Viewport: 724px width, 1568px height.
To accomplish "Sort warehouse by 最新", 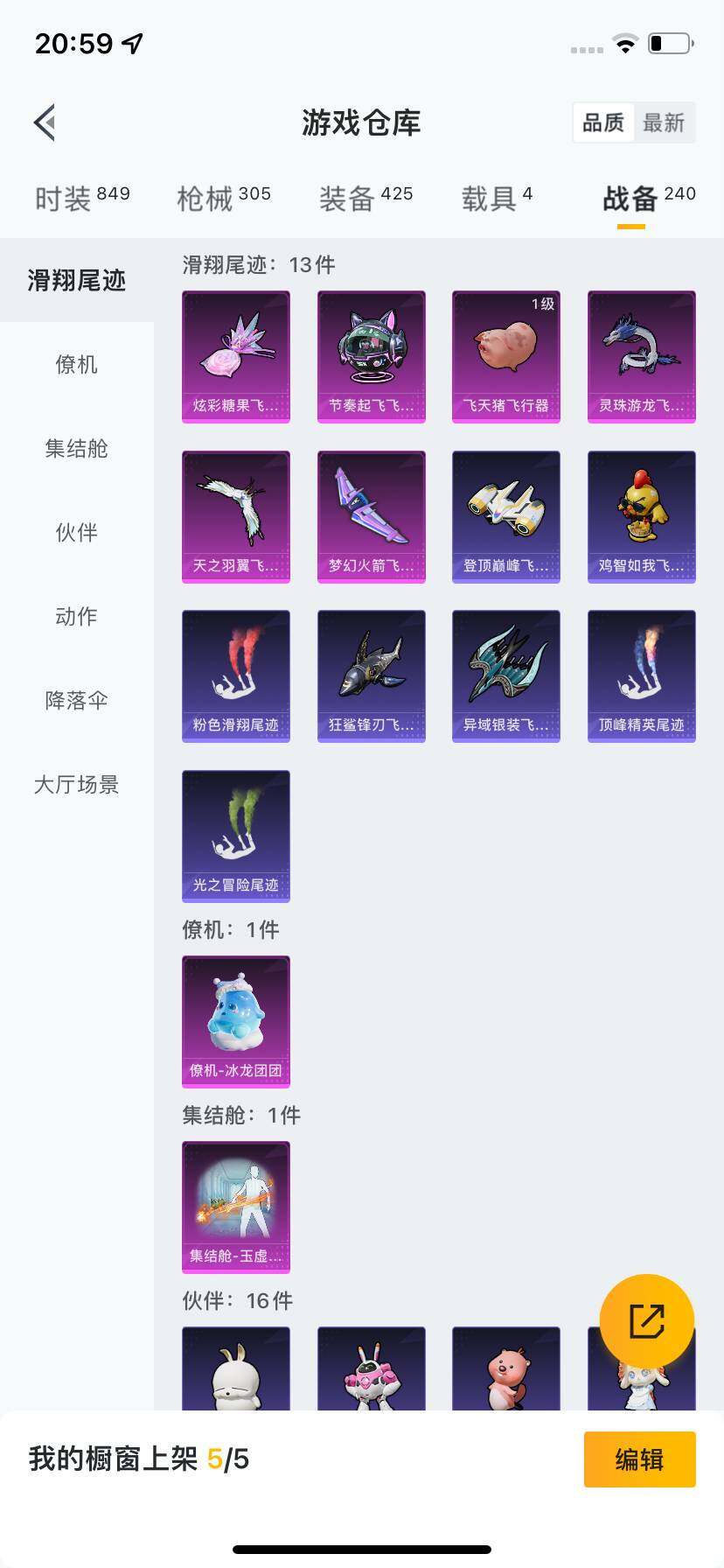I will click(664, 122).
